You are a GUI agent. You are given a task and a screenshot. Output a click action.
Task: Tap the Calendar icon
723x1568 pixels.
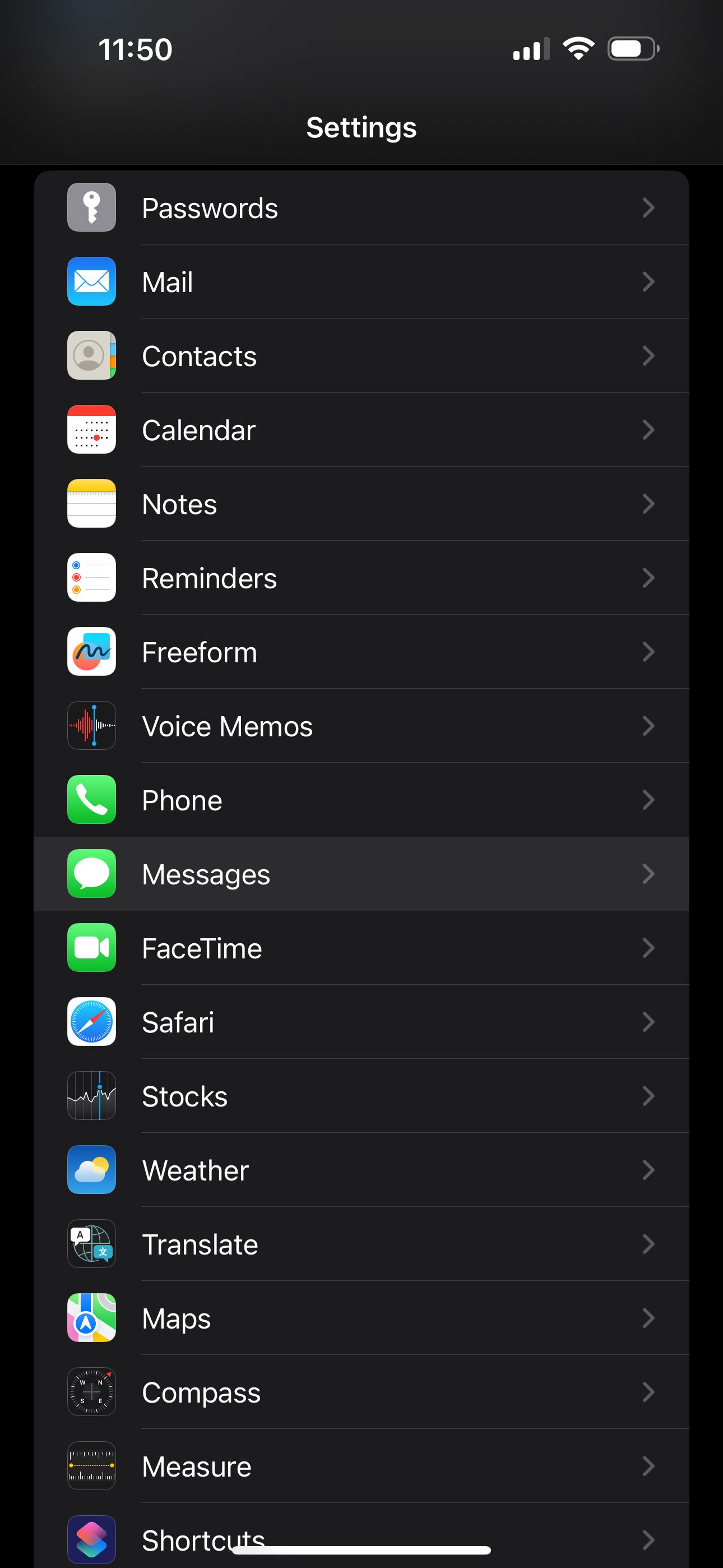pyautogui.click(x=91, y=430)
